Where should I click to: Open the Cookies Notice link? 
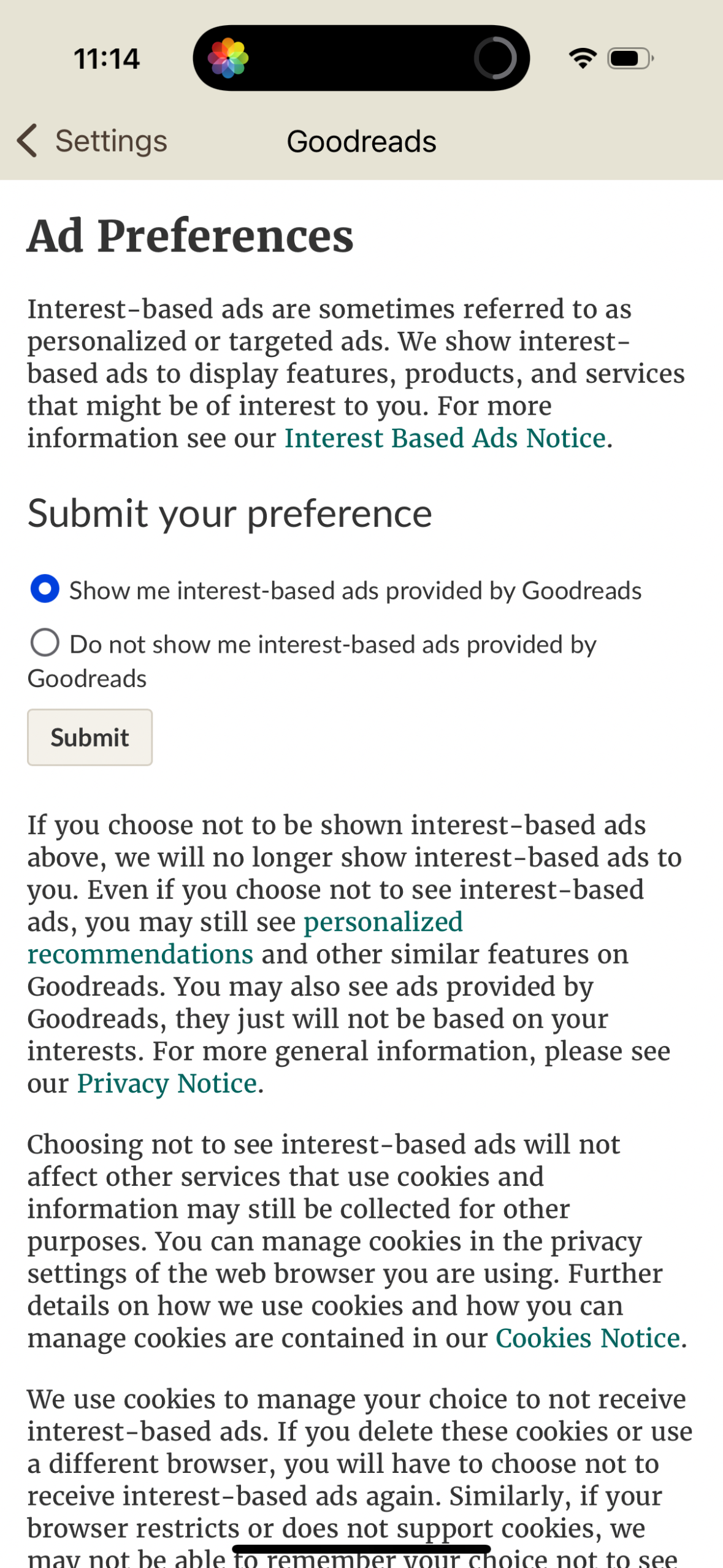pyautogui.click(x=589, y=1338)
